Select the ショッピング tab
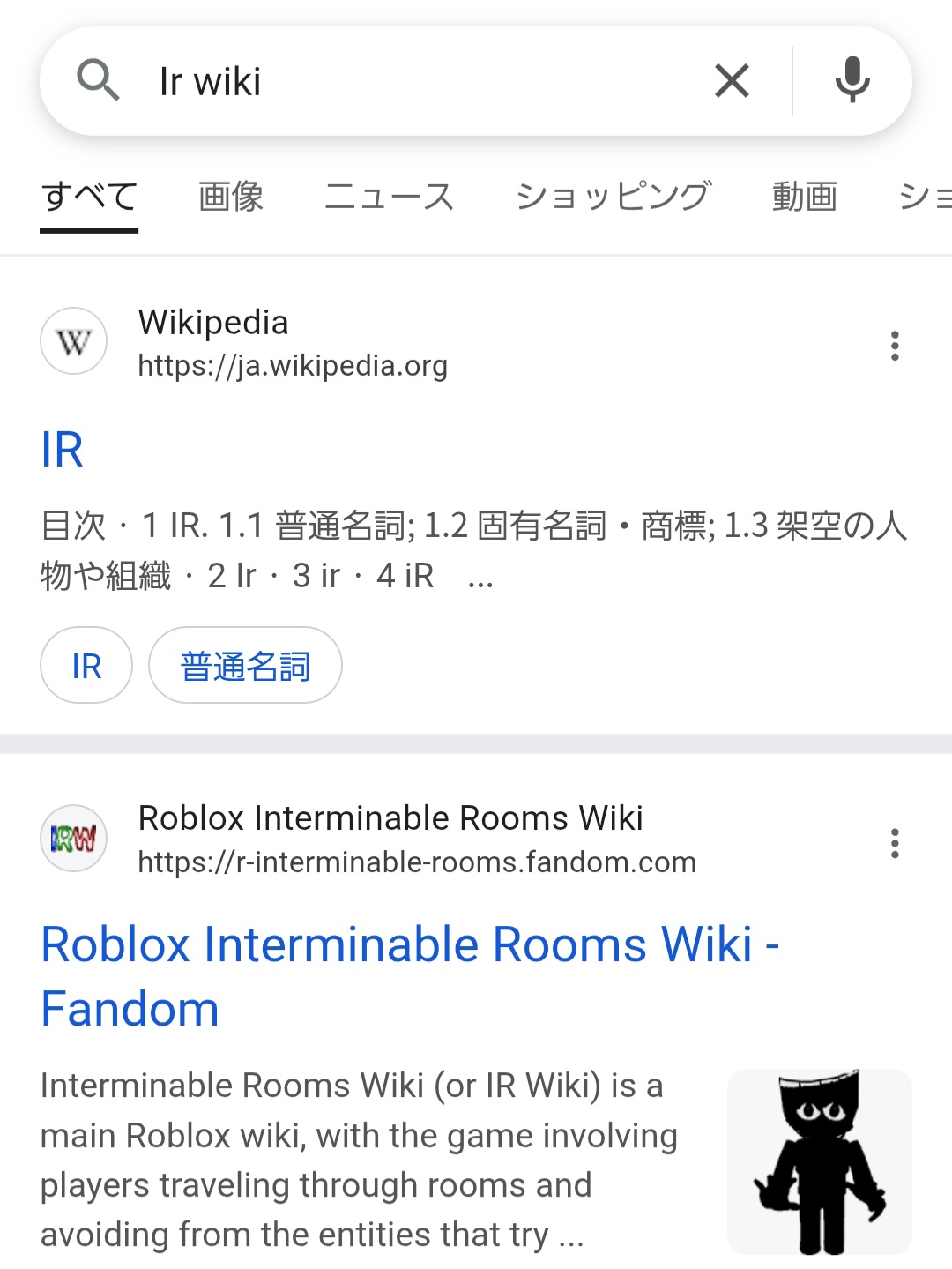952x1269 pixels. click(613, 197)
